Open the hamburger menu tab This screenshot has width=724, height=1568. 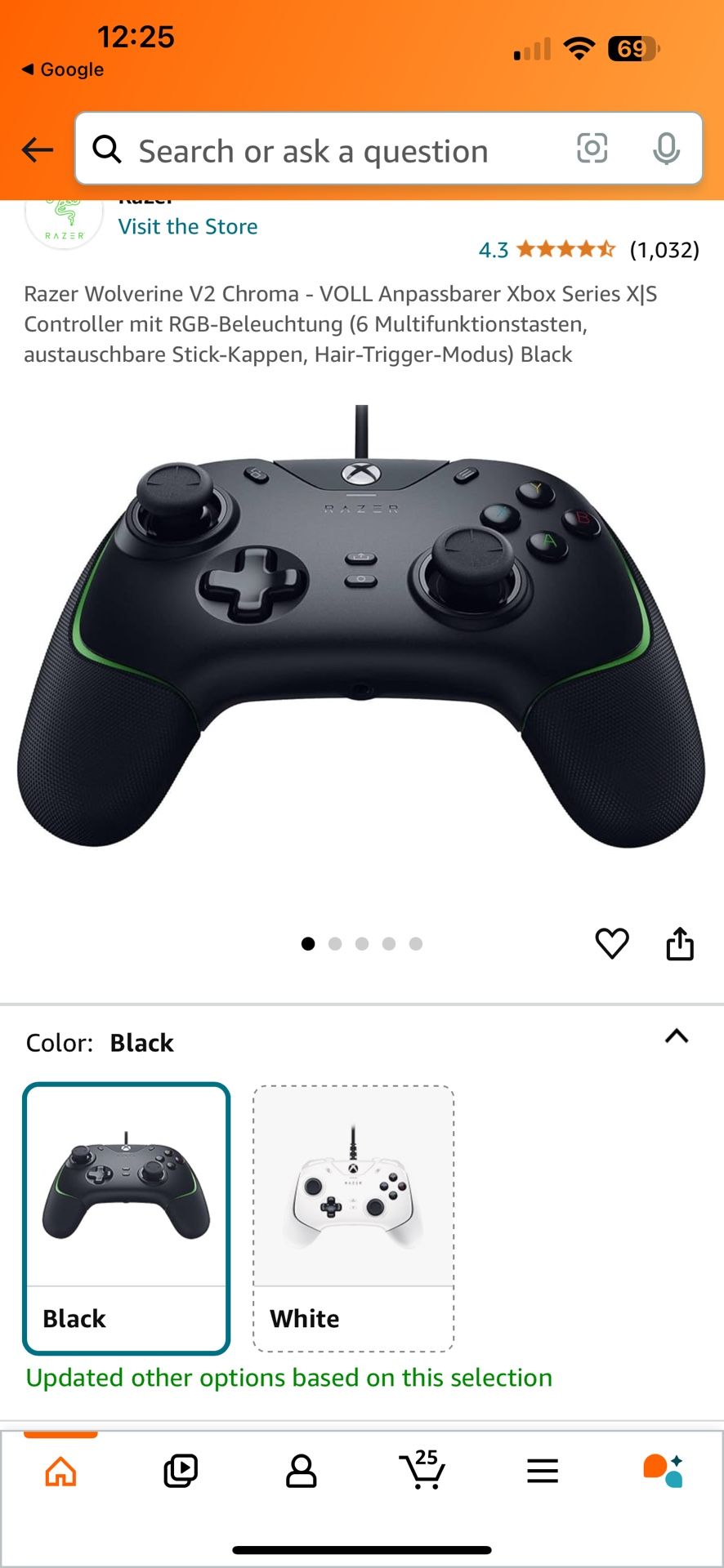click(543, 1472)
